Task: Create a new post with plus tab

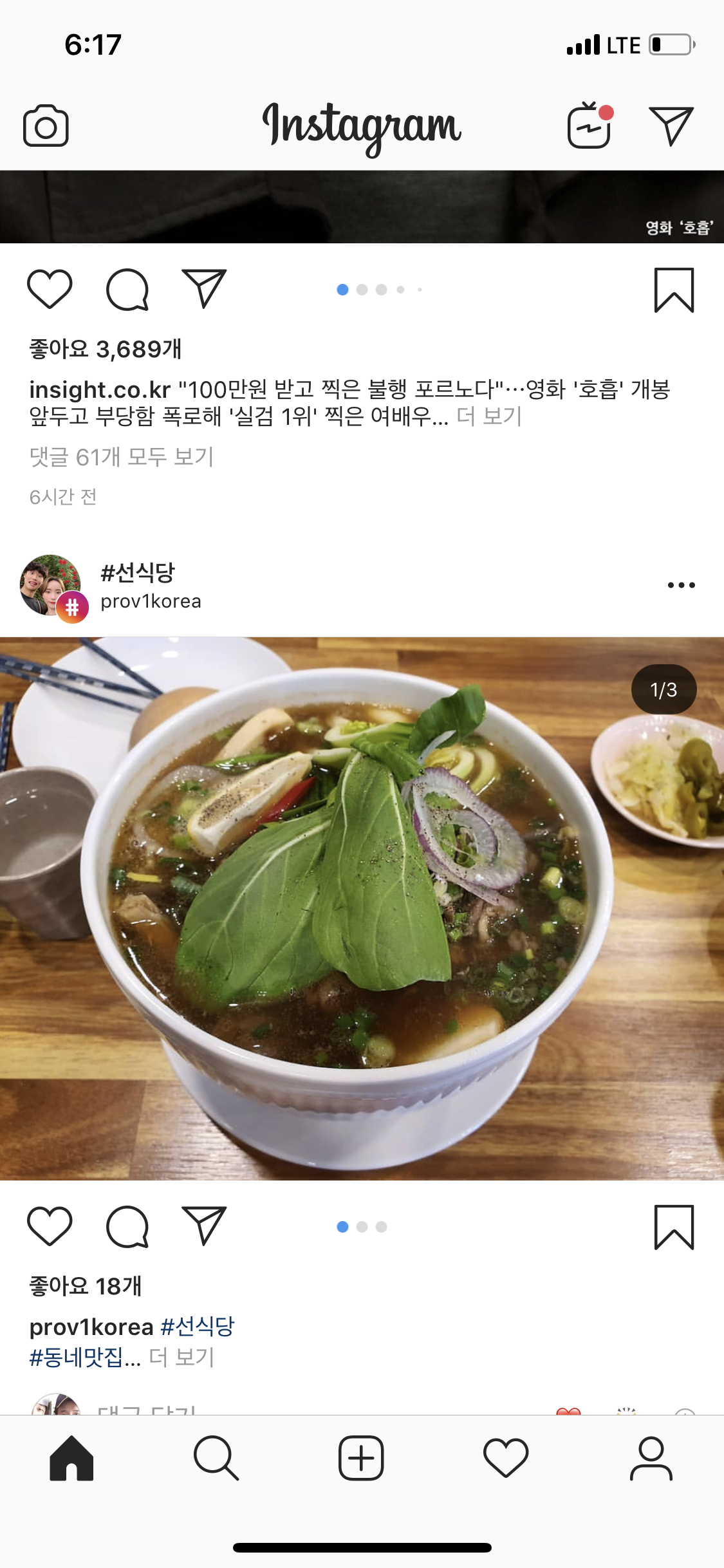Action: (x=361, y=1458)
